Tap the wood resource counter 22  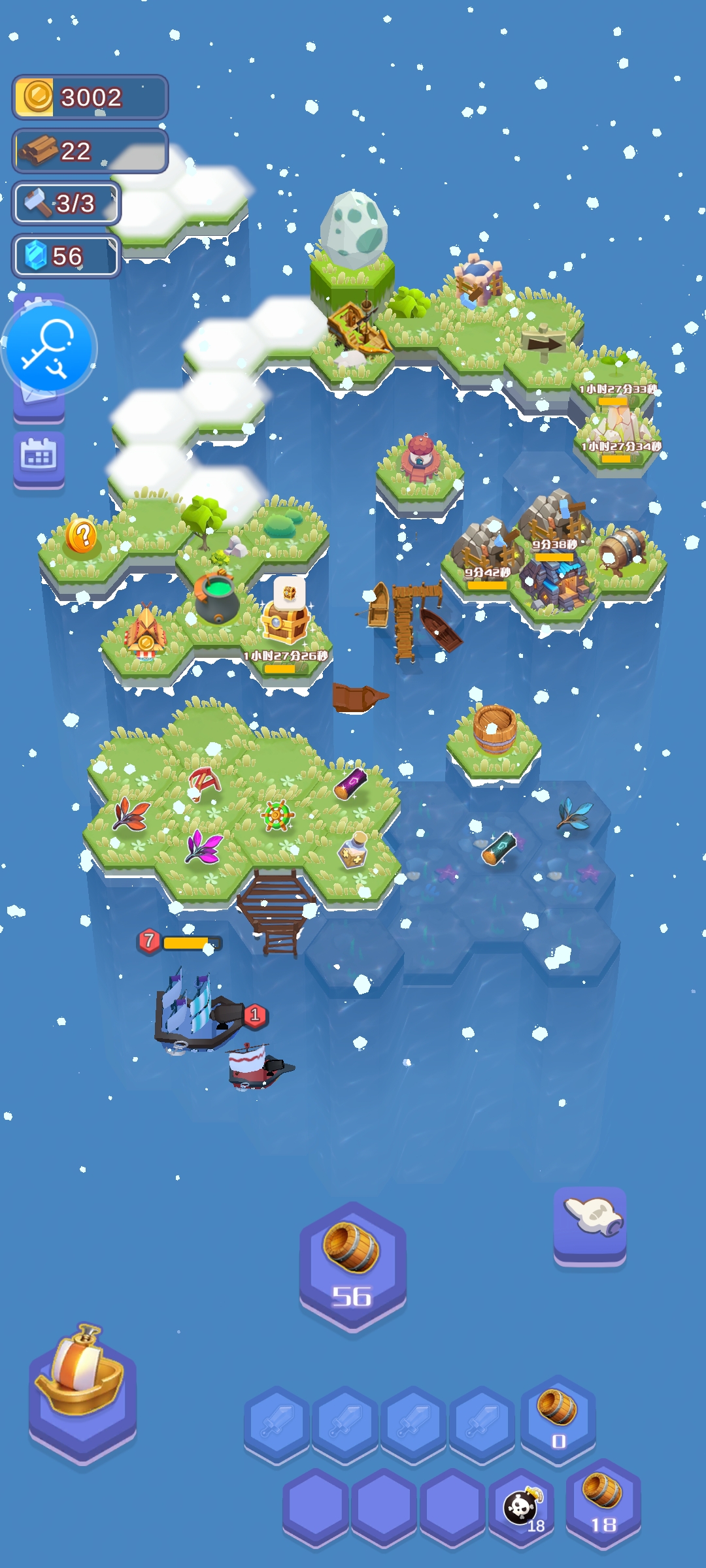[90, 151]
